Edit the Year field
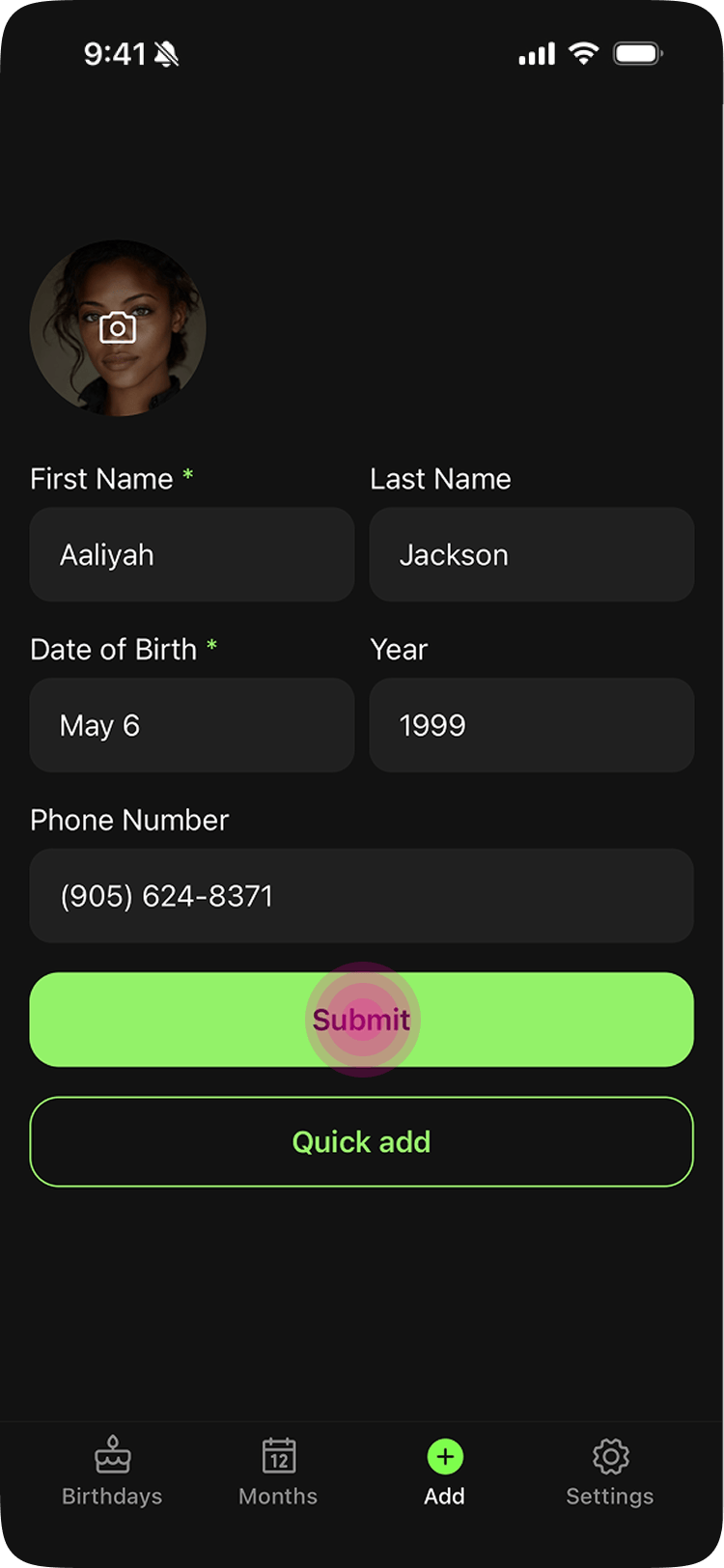This screenshot has width=724, height=1568. coord(532,725)
